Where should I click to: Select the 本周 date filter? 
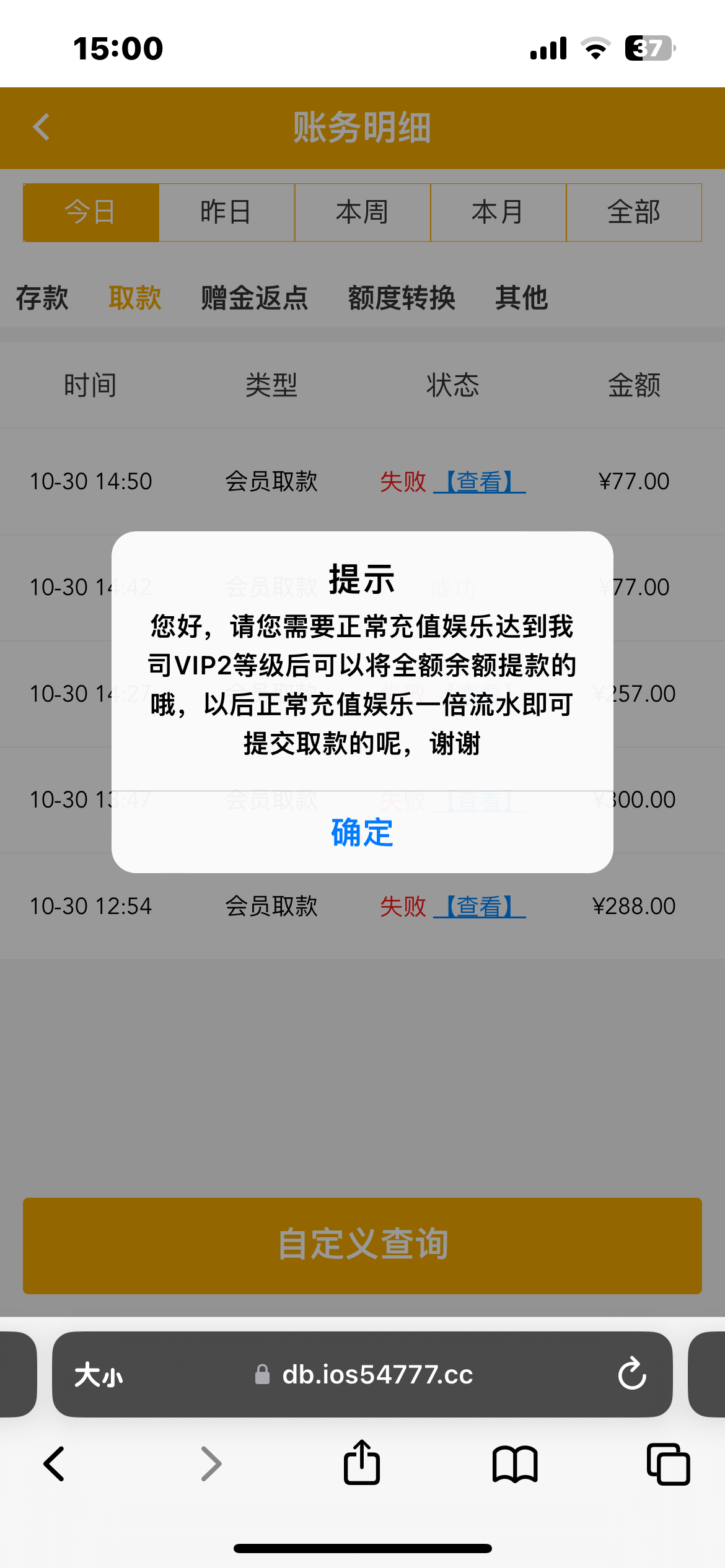[362, 212]
